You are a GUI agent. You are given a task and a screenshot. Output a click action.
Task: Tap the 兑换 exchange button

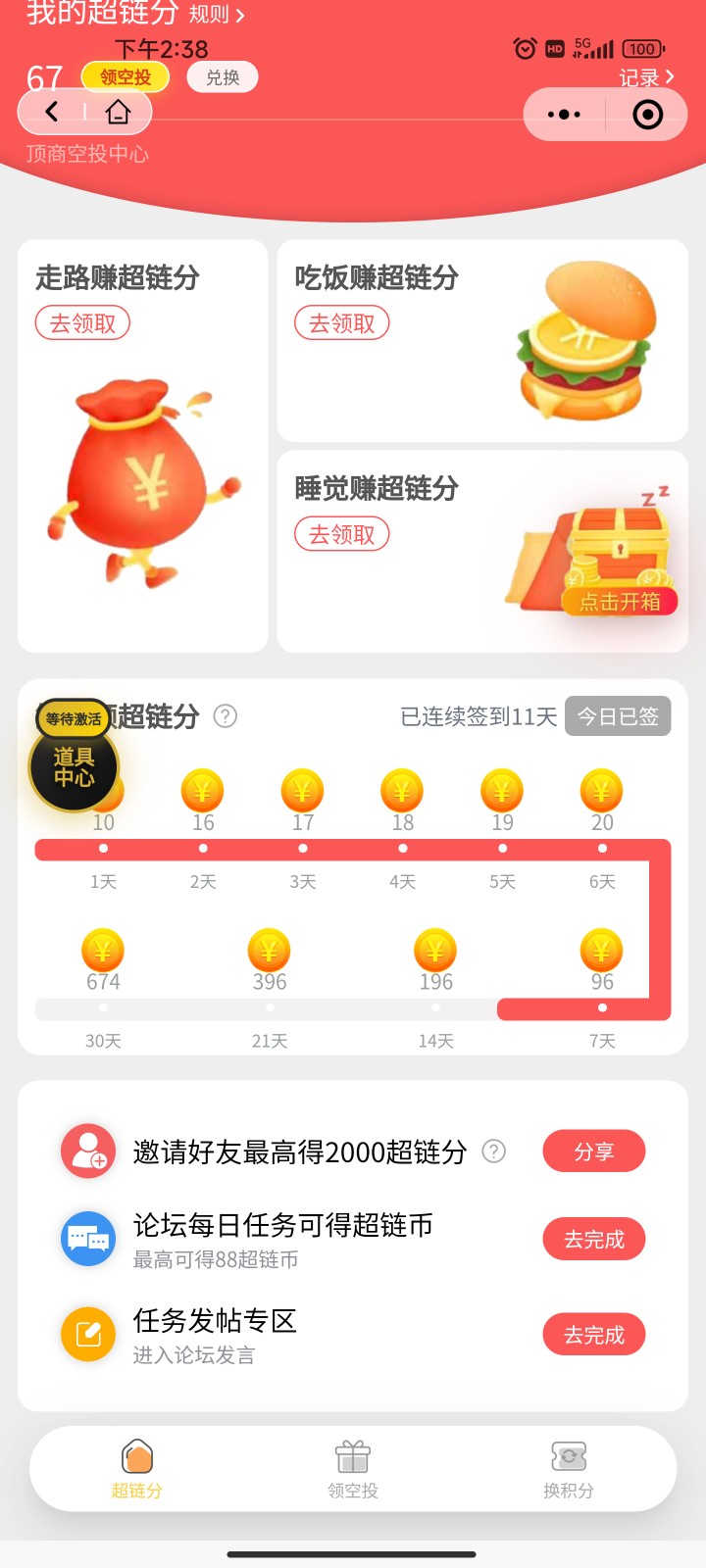pyautogui.click(x=222, y=77)
